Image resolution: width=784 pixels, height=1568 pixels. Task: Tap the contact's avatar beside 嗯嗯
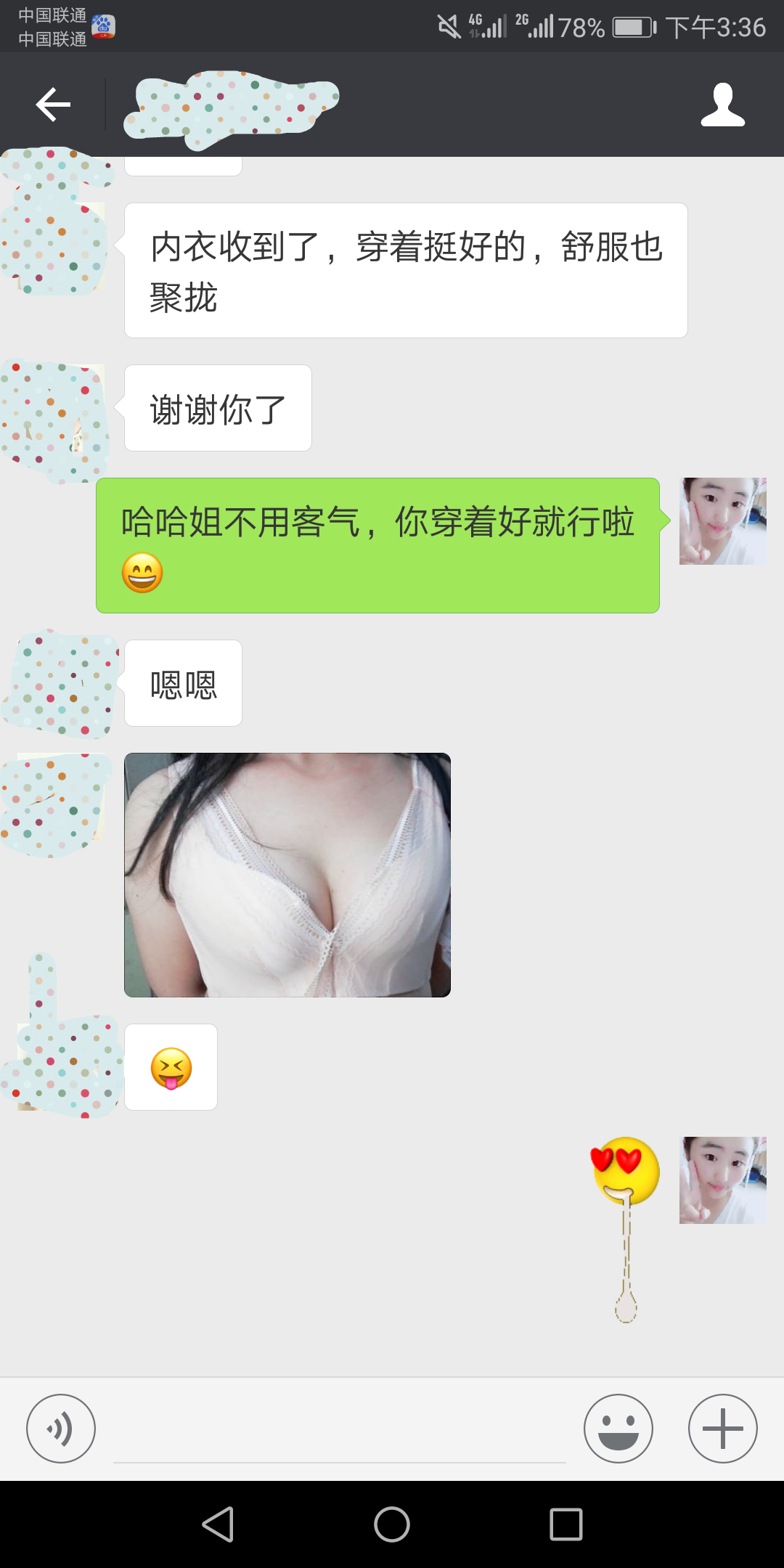tap(61, 683)
